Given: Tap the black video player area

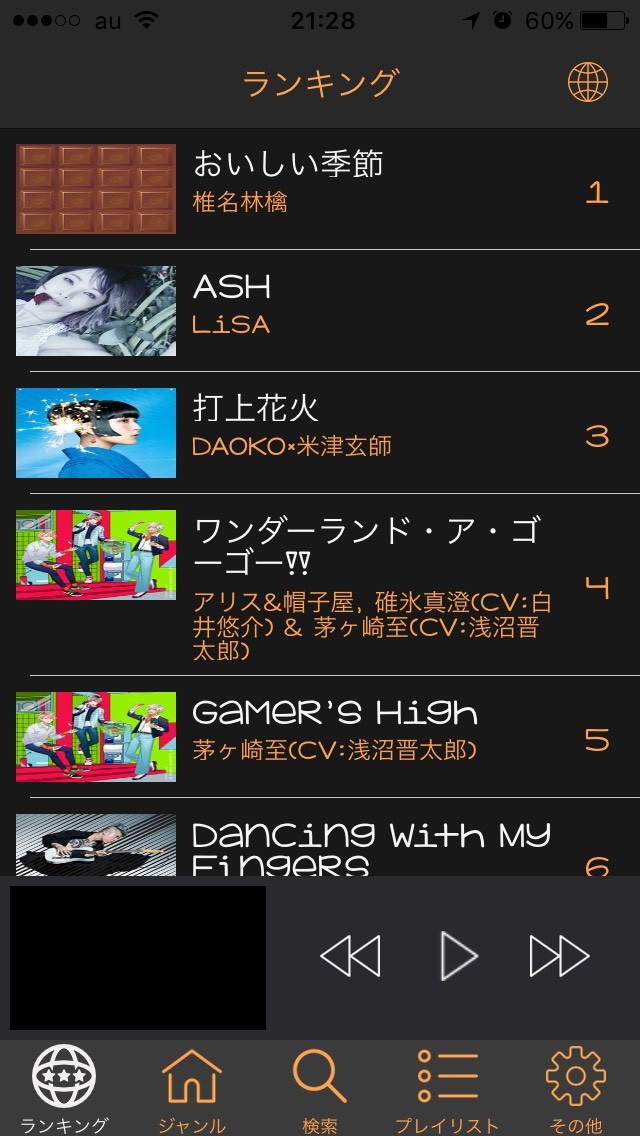Looking at the screenshot, I should [x=138, y=957].
